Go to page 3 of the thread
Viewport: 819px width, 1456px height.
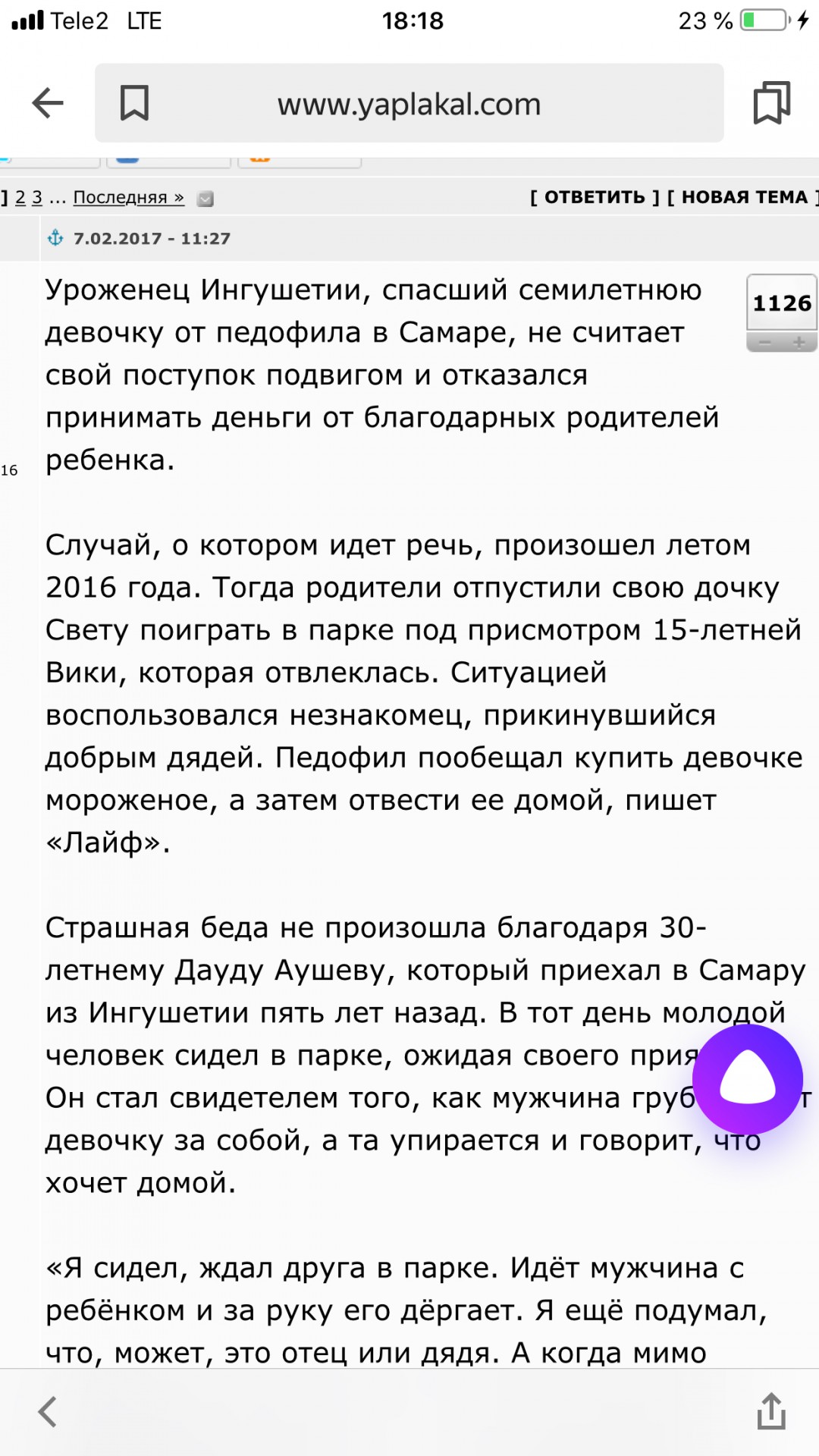[37, 197]
